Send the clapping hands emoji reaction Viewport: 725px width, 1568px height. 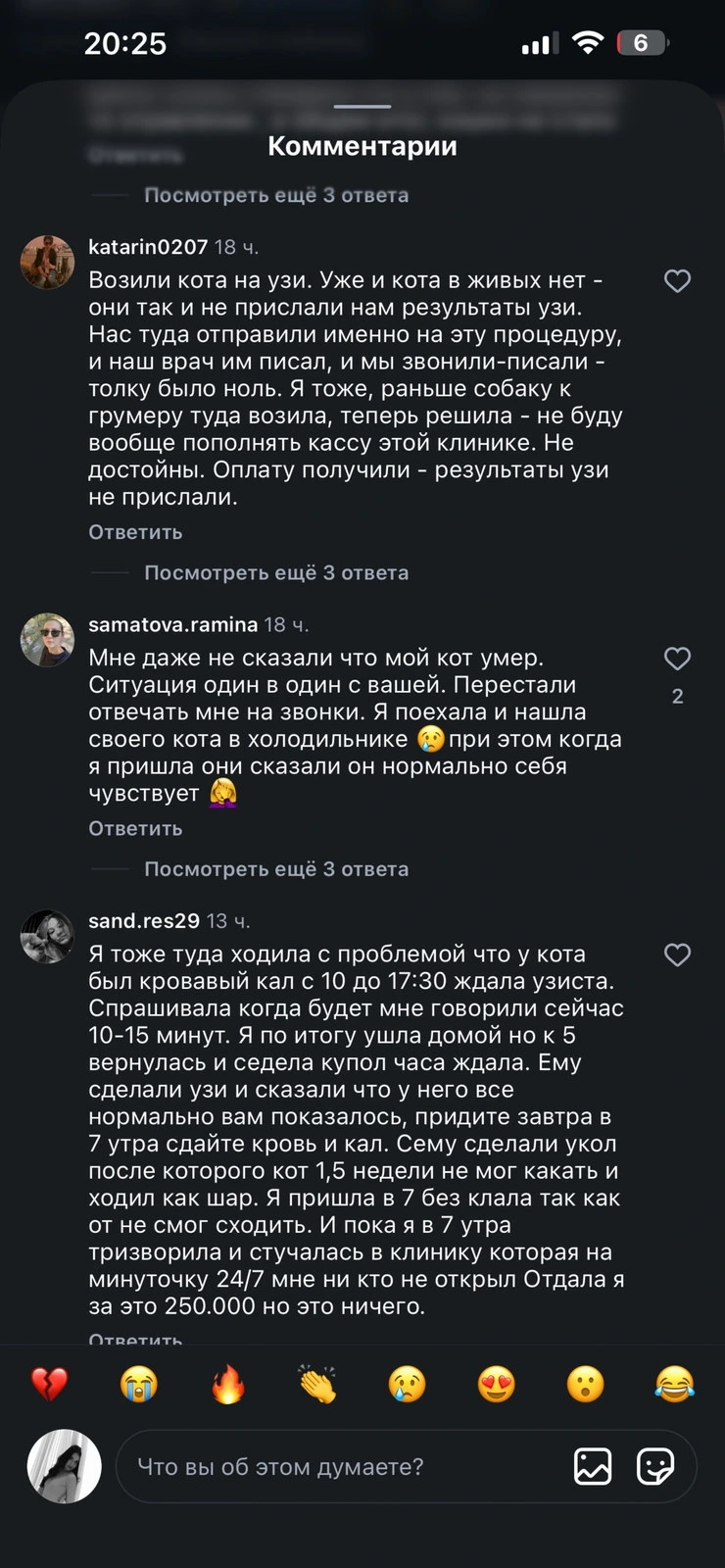tap(317, 1384)
